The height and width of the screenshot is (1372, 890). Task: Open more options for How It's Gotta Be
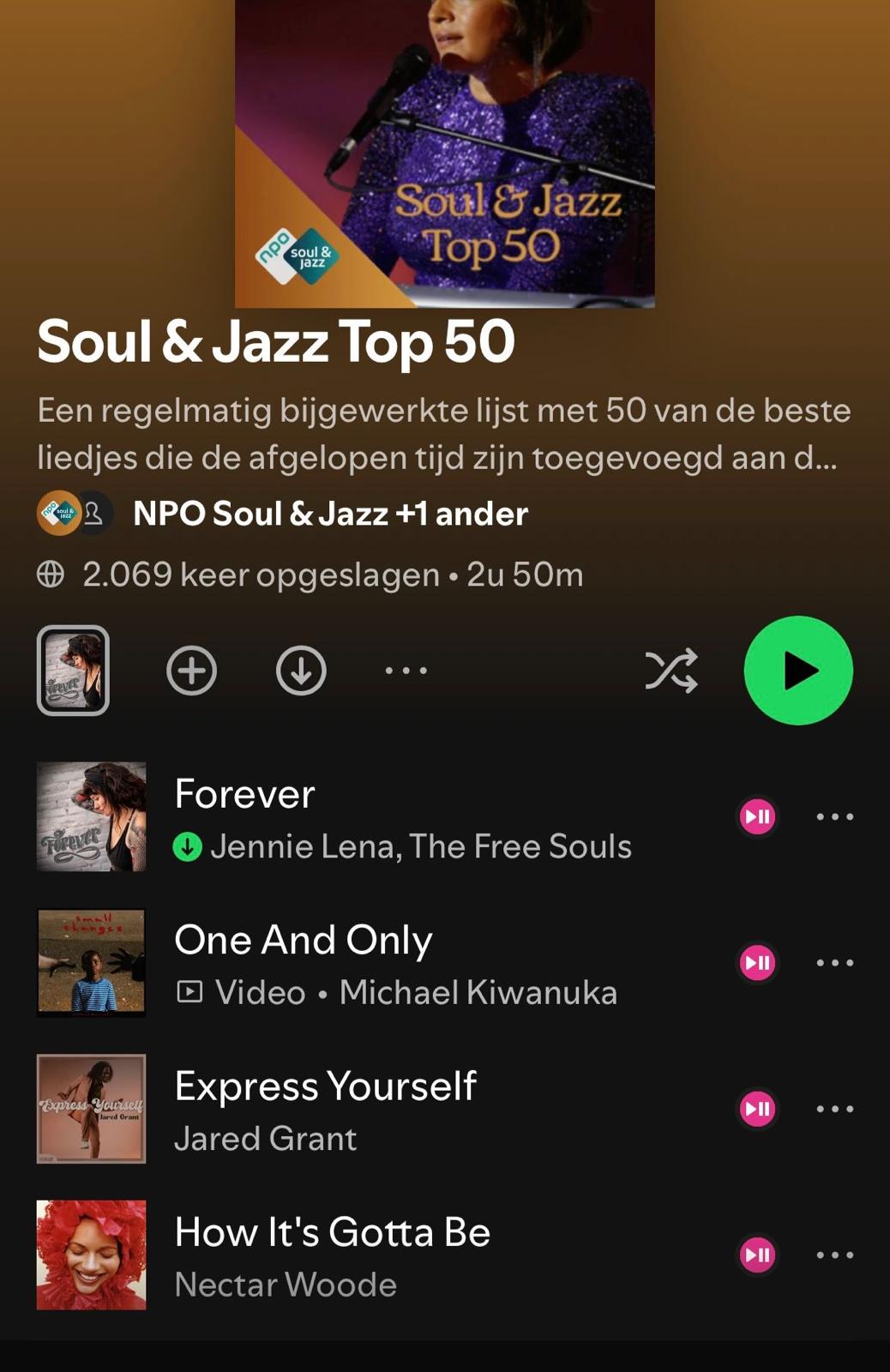tap(834, 1255)
